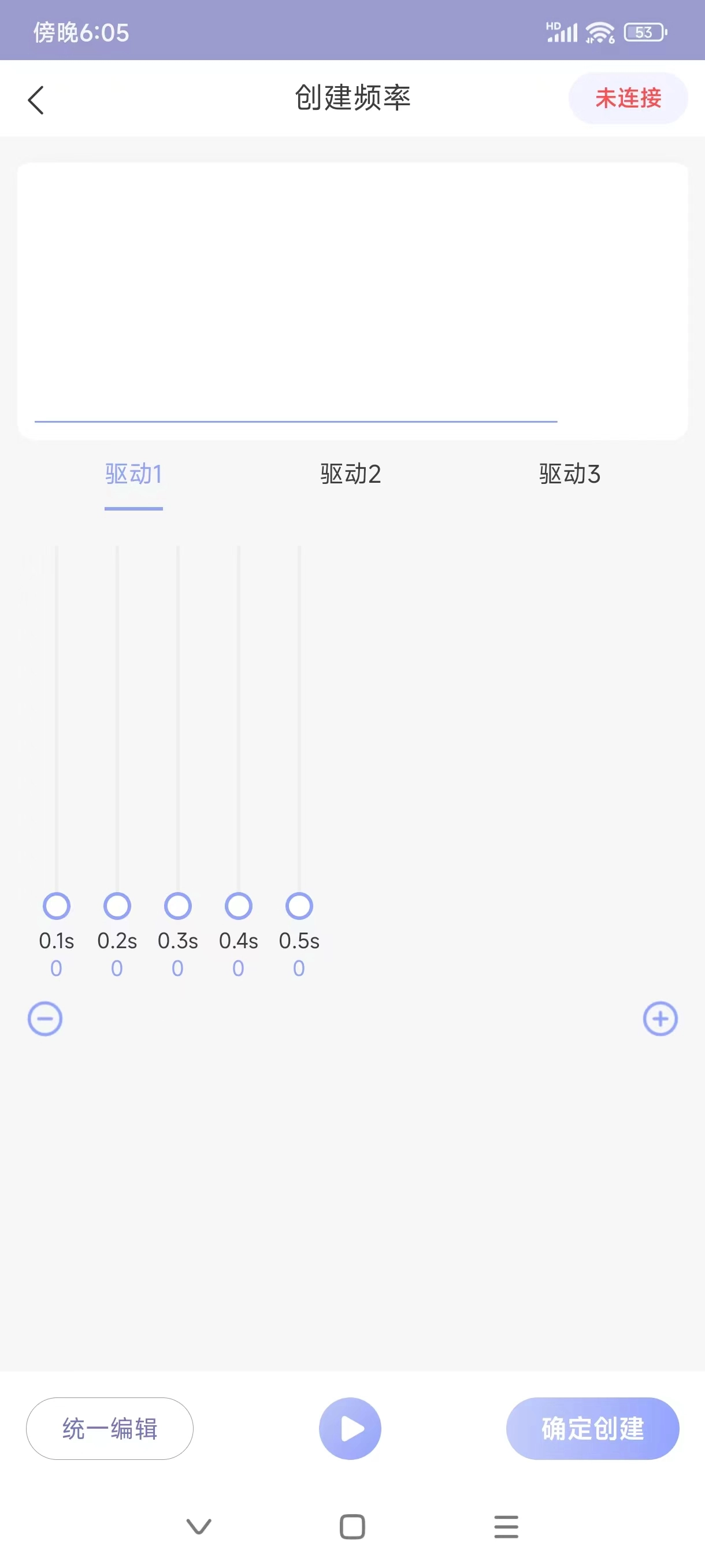Switch to the 驱动3 tab
Image resolution: width=705 pixels, height=1568 pixels.
tap(569, 474)
